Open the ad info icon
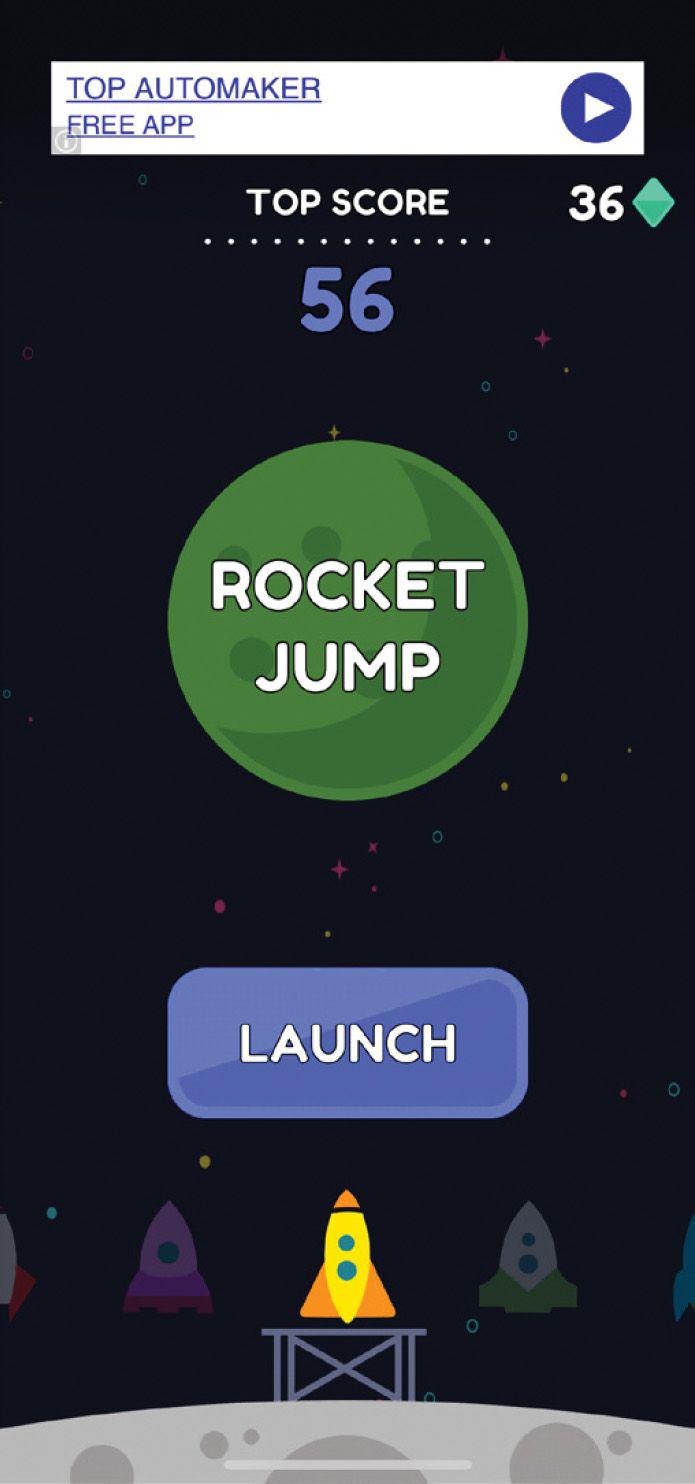Screen dimensions: 695x1484 pyautogui.click(x=66, y=142)
